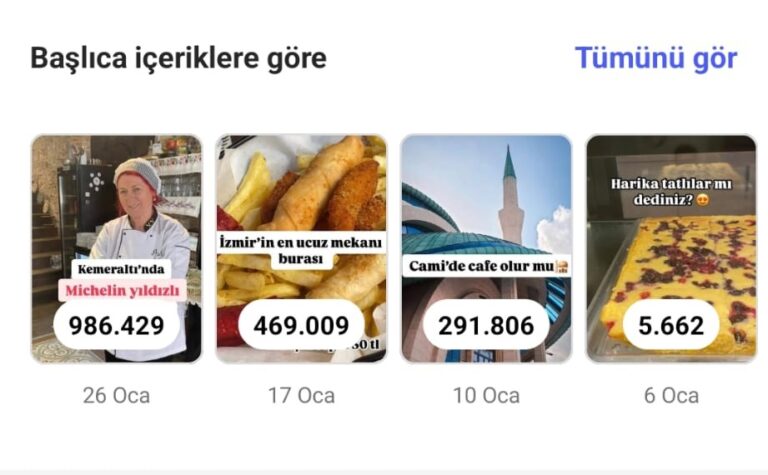Screen dimensions: 768x475
Task: Open the Harika tatlılar mı dediniz content
Action: pos(671,248)
